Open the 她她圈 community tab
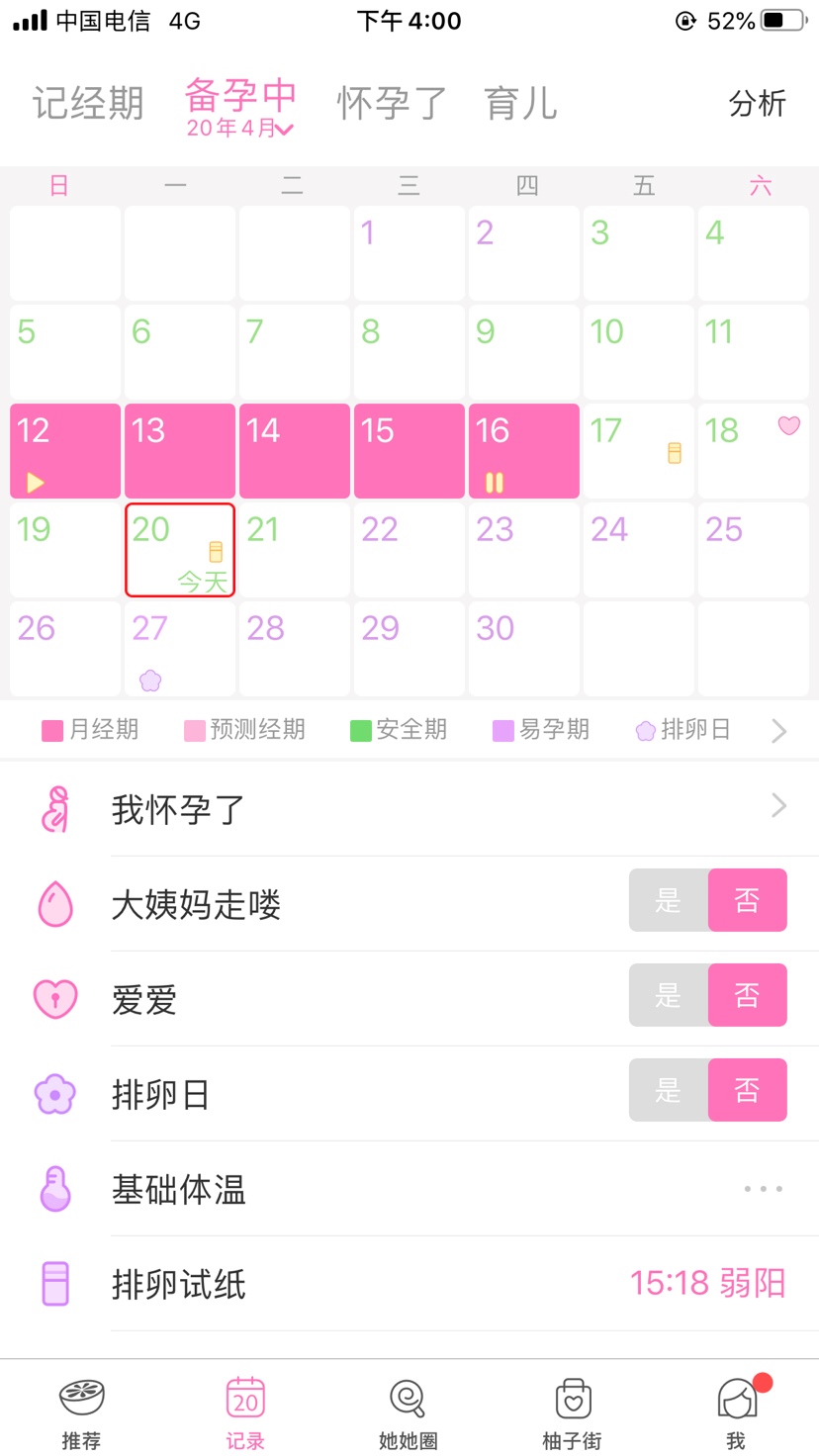Viewport: 819px width, 1456px height. click(x=408, y=1412)
